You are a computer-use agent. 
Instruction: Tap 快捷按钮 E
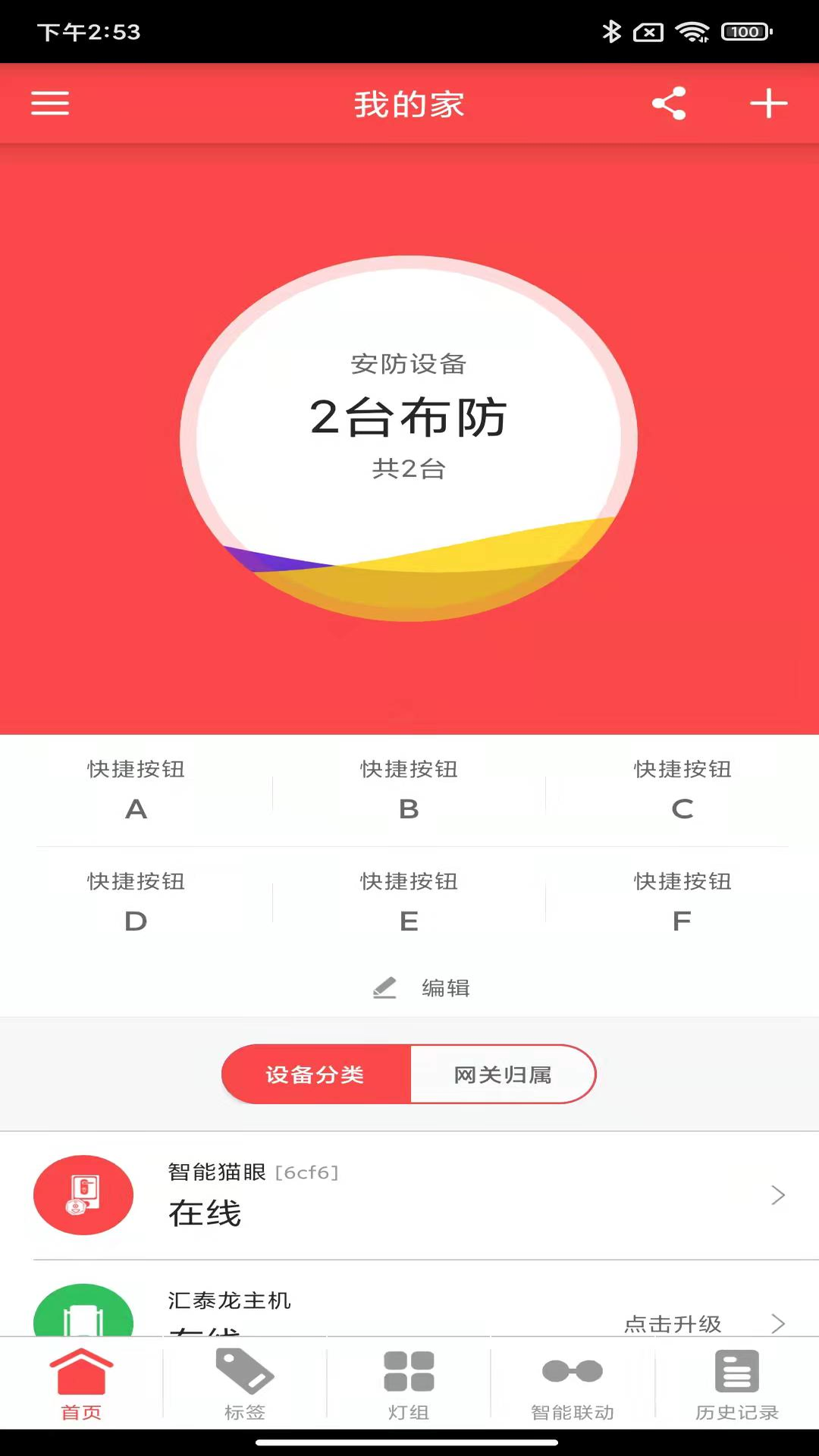click(x=409, y=902)
